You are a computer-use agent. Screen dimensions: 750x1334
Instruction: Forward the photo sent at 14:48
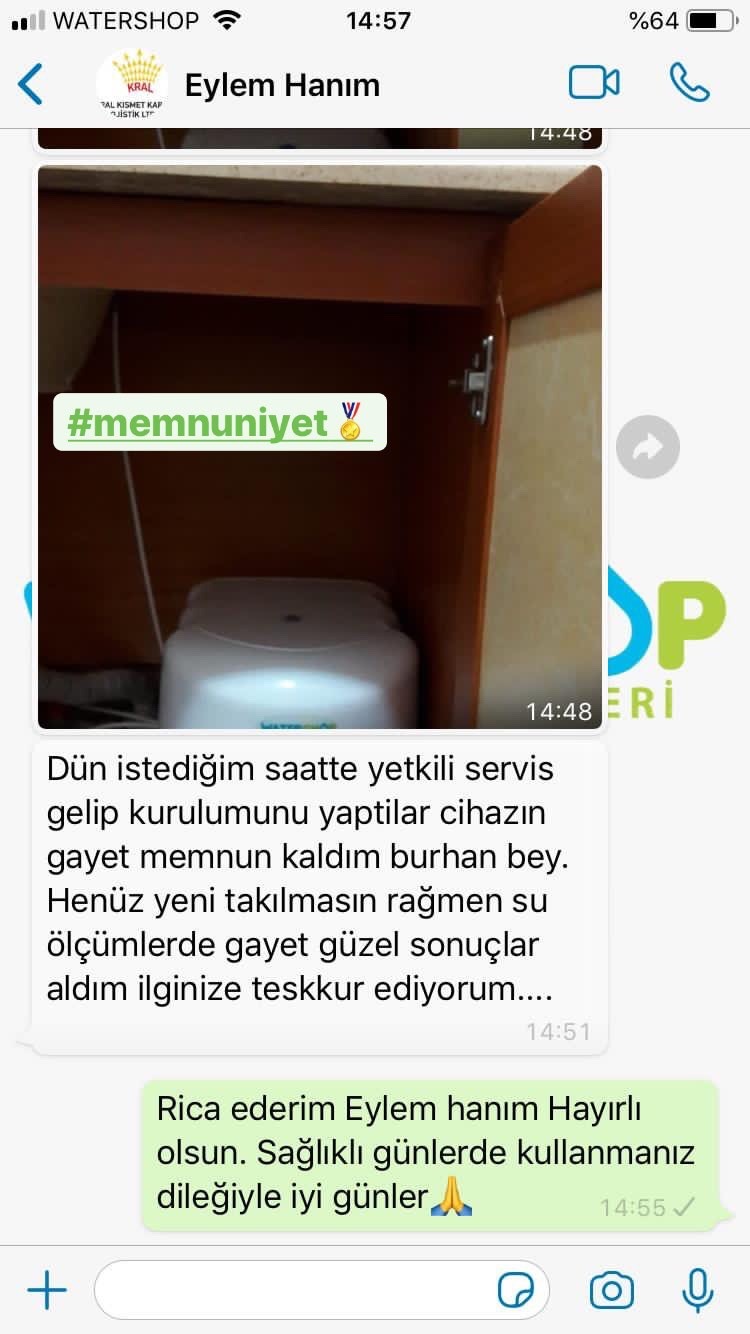648,447
